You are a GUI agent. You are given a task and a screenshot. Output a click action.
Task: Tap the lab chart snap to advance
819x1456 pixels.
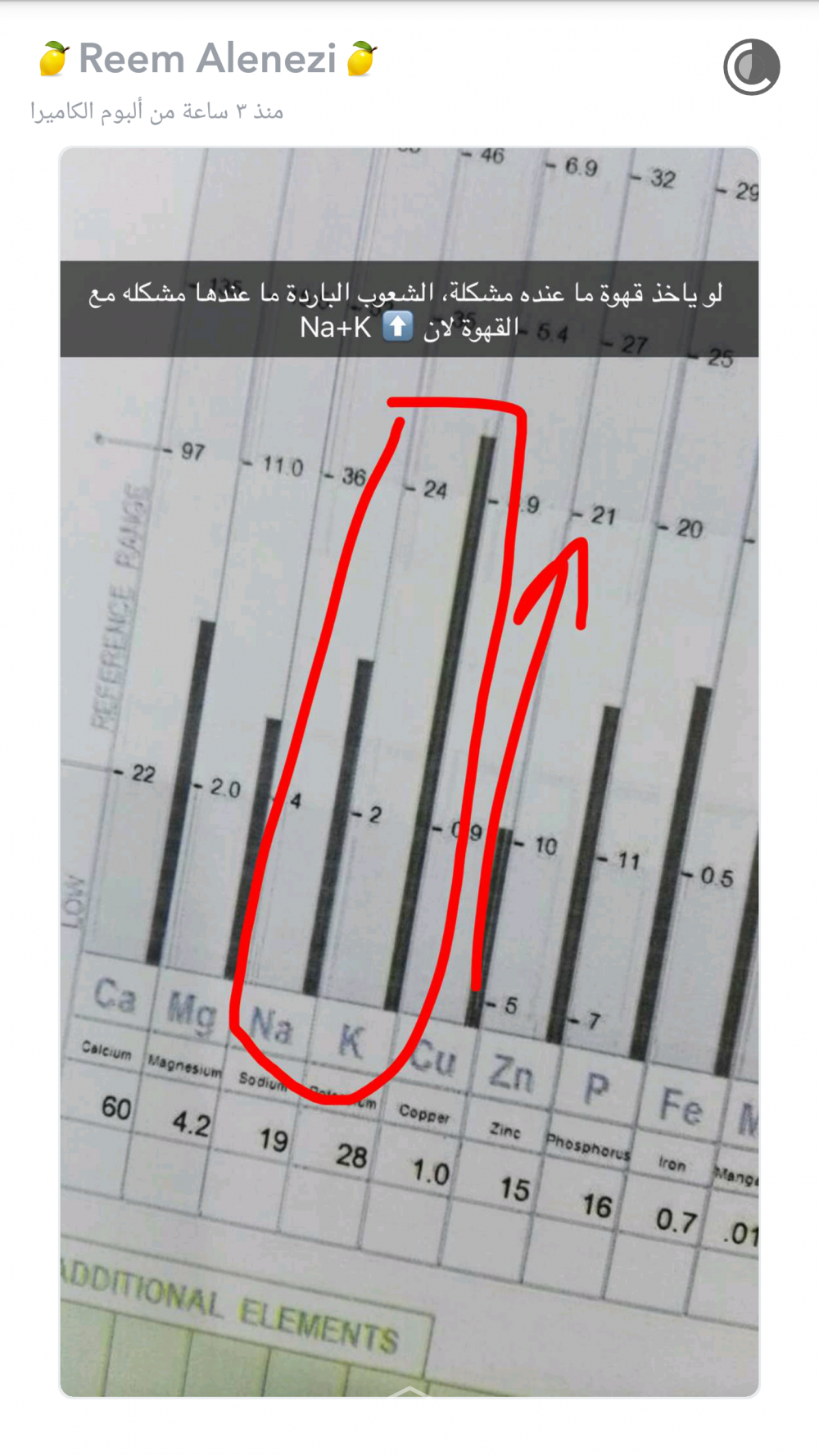click(x=409, y=770)
